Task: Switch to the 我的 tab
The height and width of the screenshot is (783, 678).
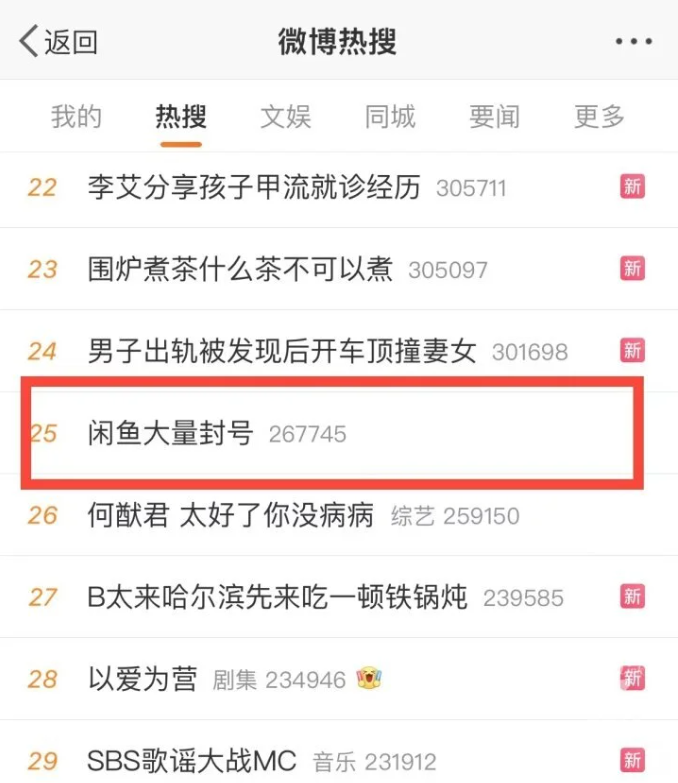Action: (x=76, y=116)
